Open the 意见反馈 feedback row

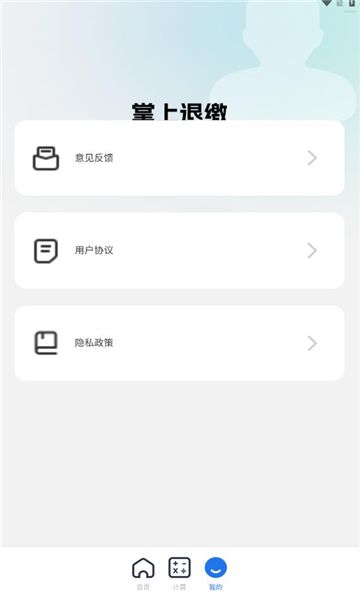(179, 158)
